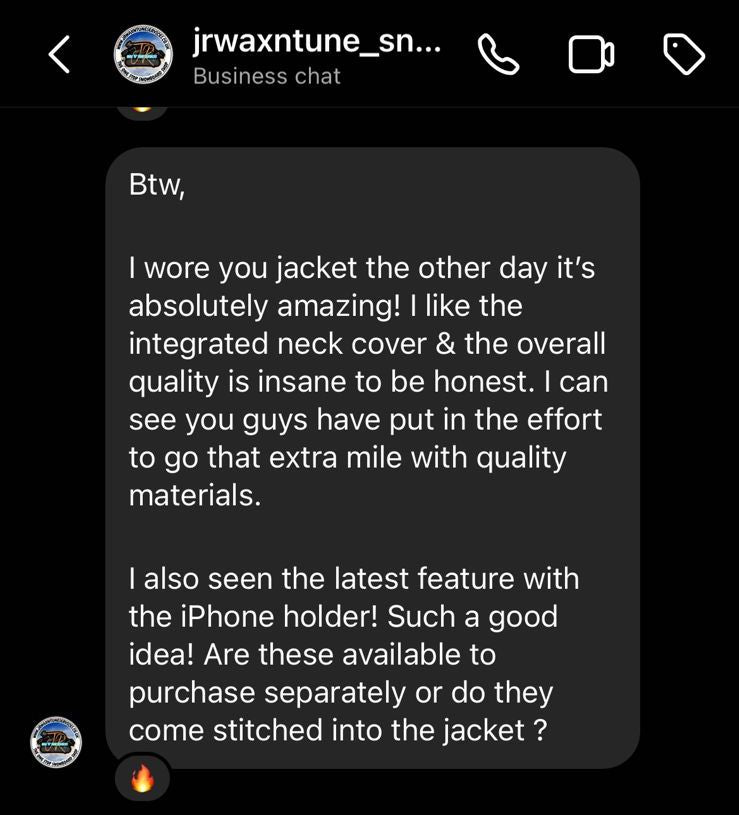The height and width of the screenshot is (815, 739).
Task: Open the label tag options
Action: (684, 55)
